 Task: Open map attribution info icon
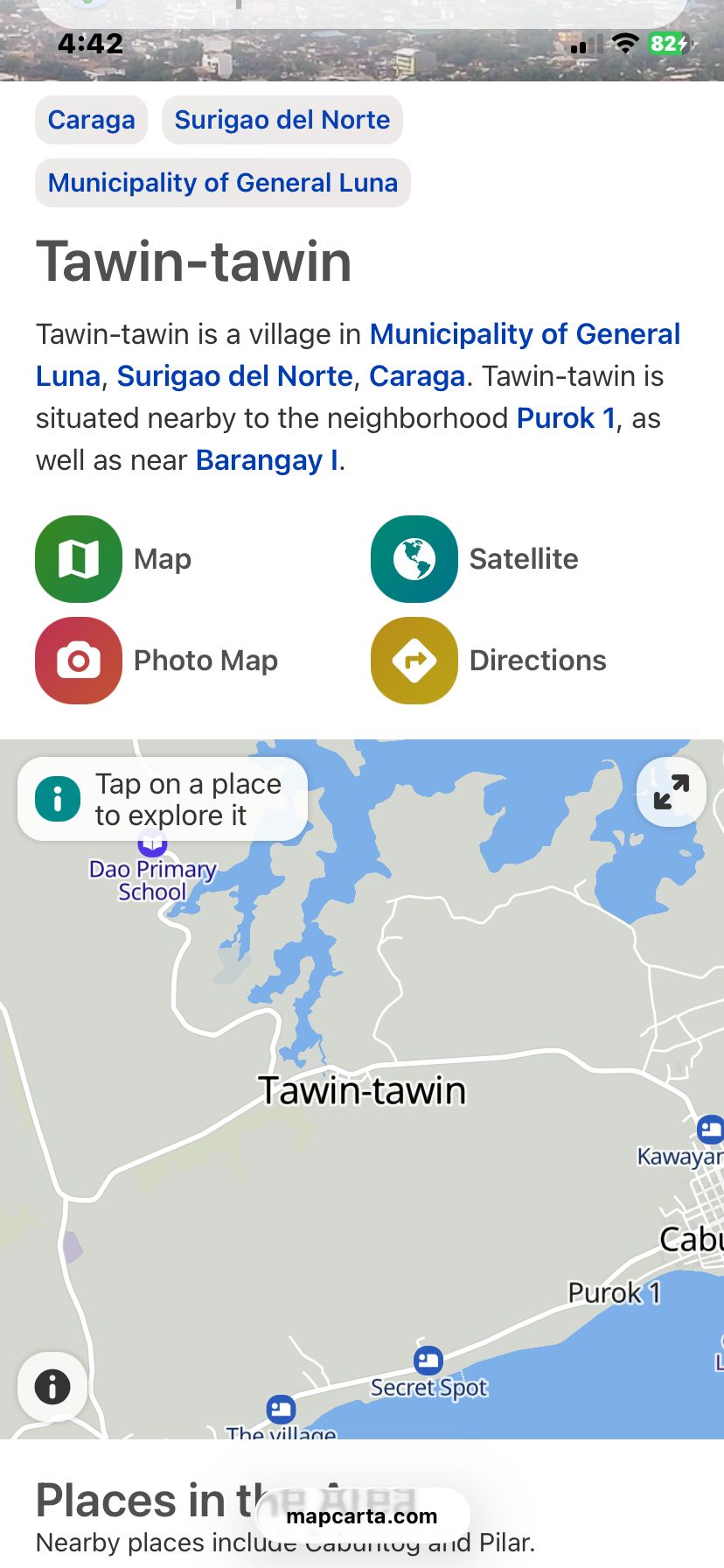tap(52, 1386)
